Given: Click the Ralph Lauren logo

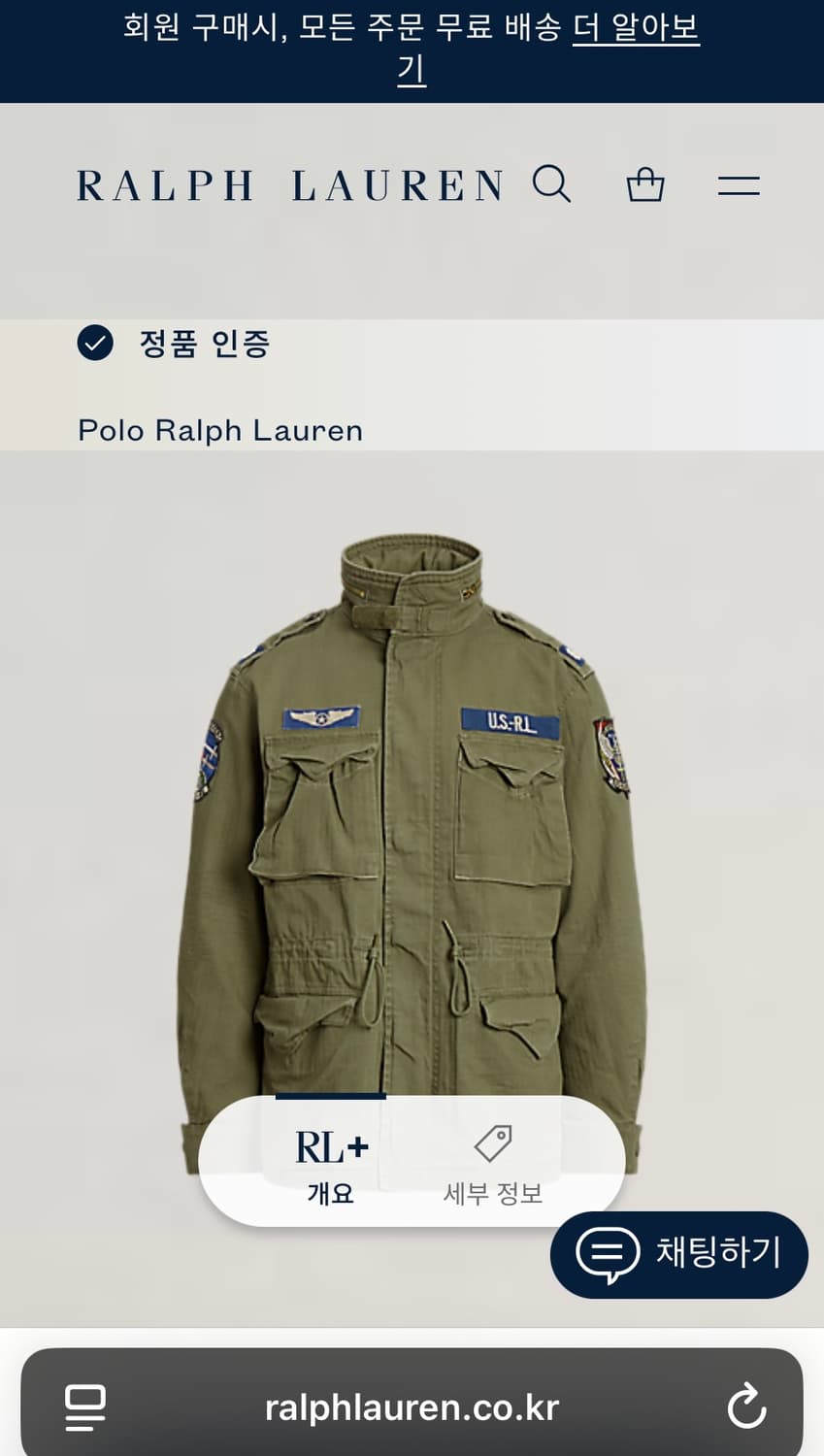Looking at the screenshot, I should point(290,184).
